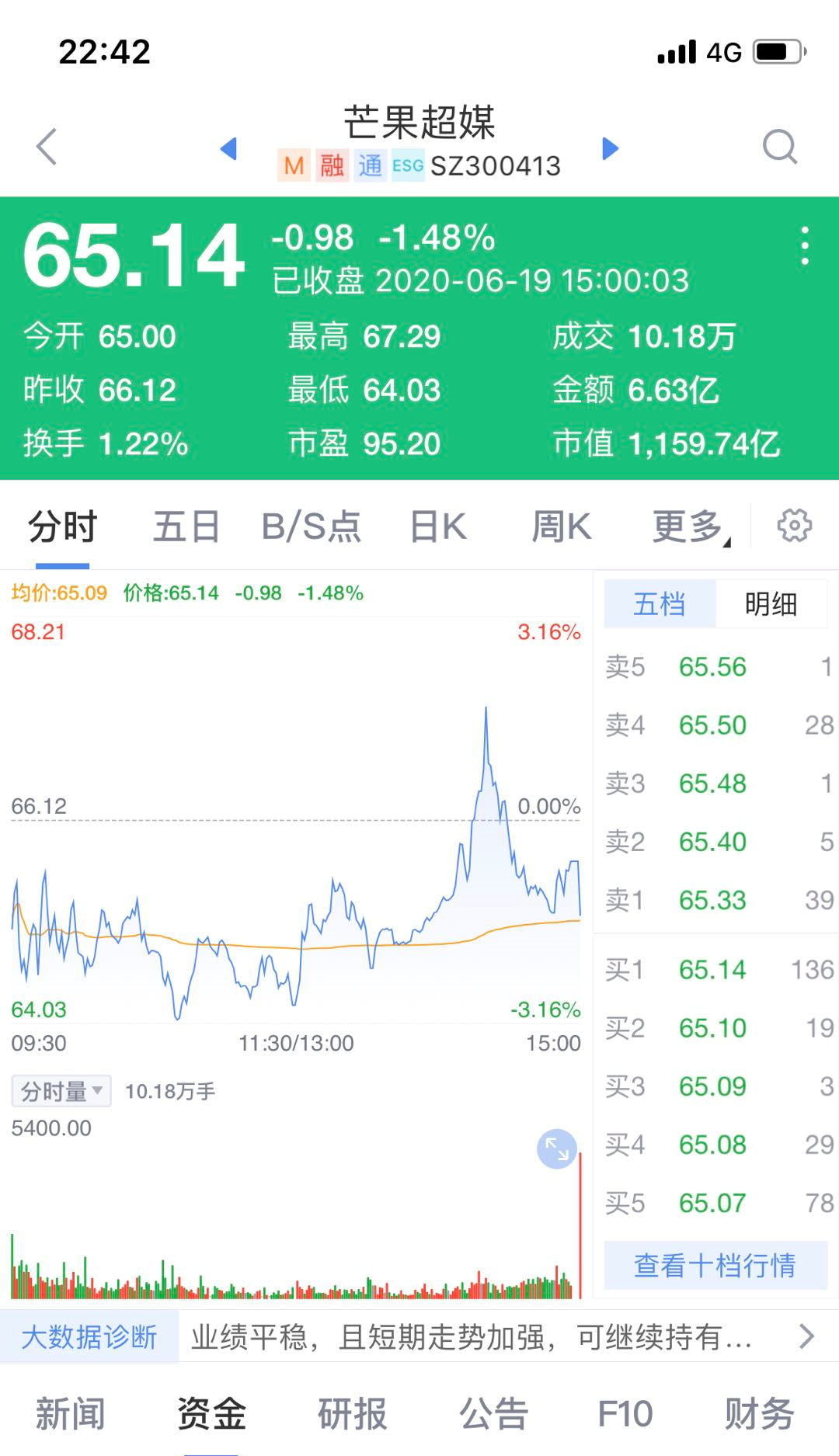Open the three-dot overflow menu
Image resolution: width=839 pixels, height=1456 pixels.
[805, 246]
